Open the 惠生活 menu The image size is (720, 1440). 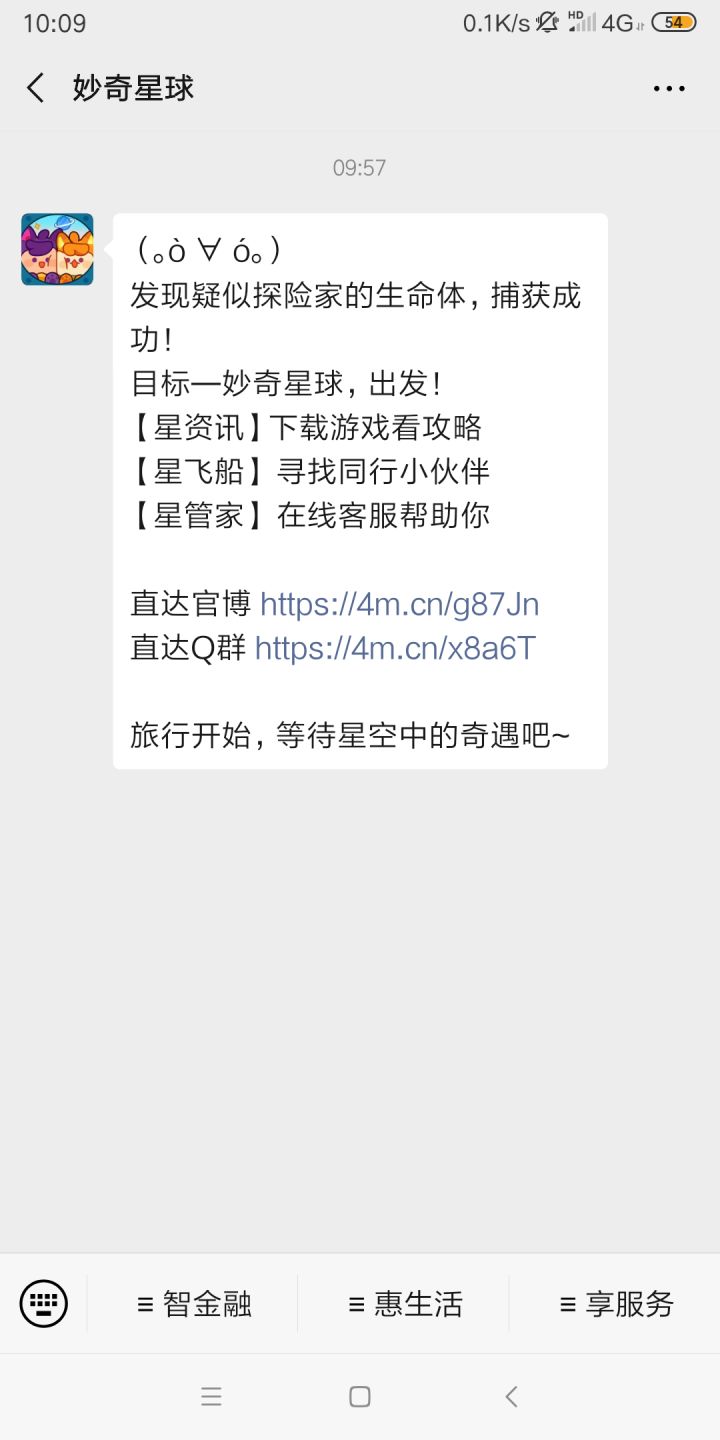[404, 1304]
